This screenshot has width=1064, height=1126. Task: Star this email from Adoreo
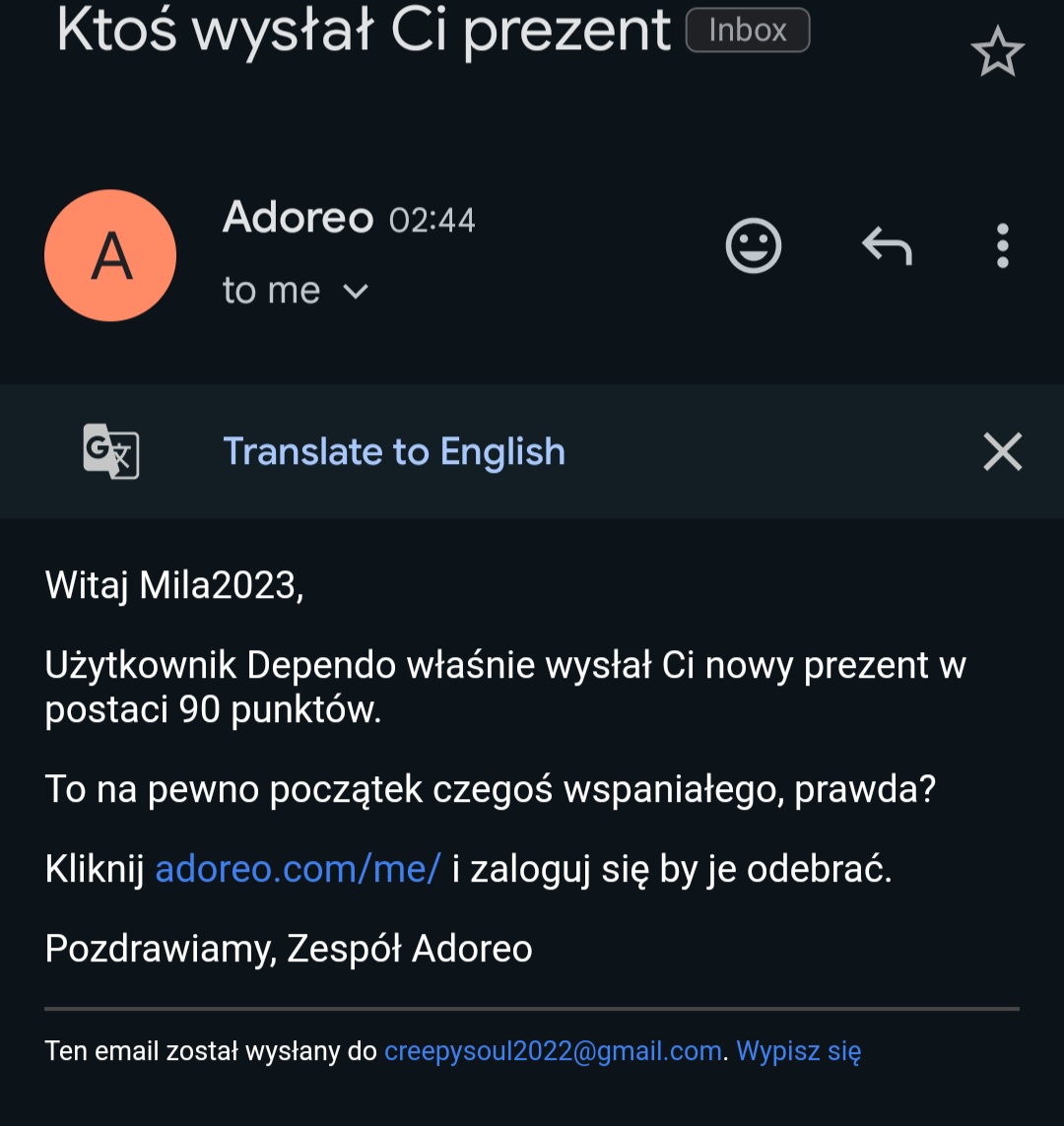click(x=997, y=52)
